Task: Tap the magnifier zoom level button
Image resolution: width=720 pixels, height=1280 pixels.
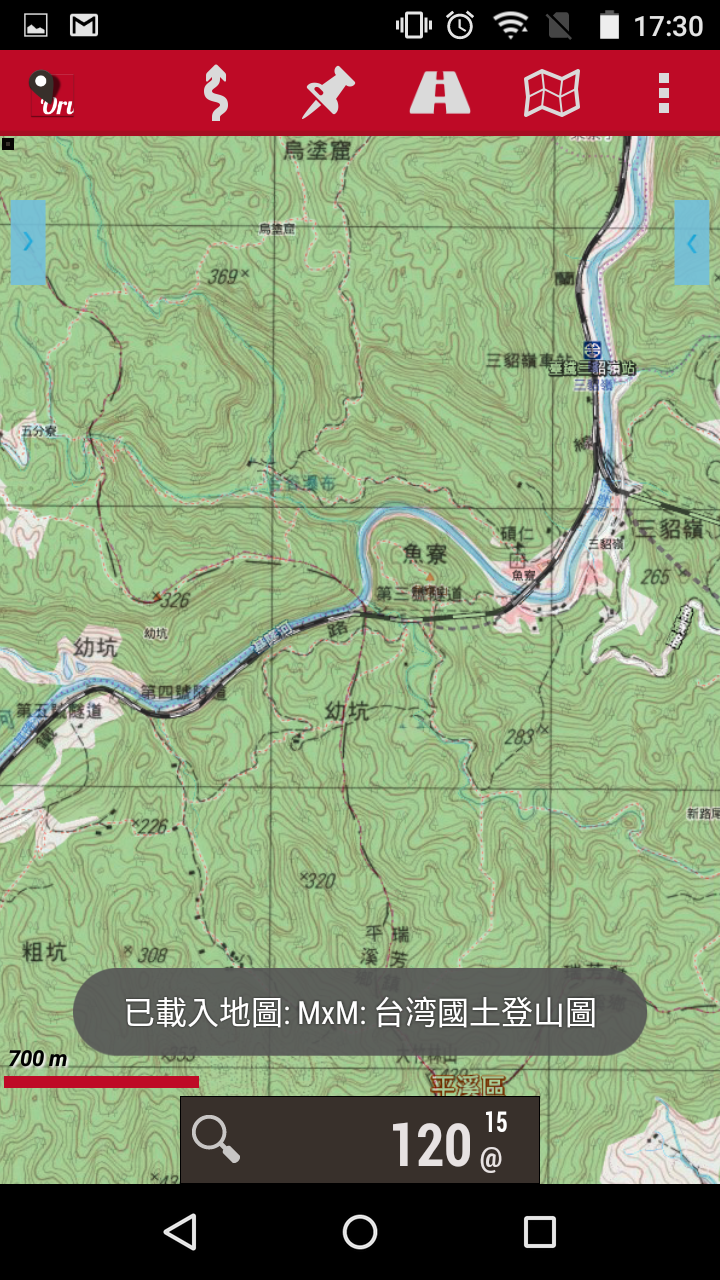Action: [x=217, y=1139]
